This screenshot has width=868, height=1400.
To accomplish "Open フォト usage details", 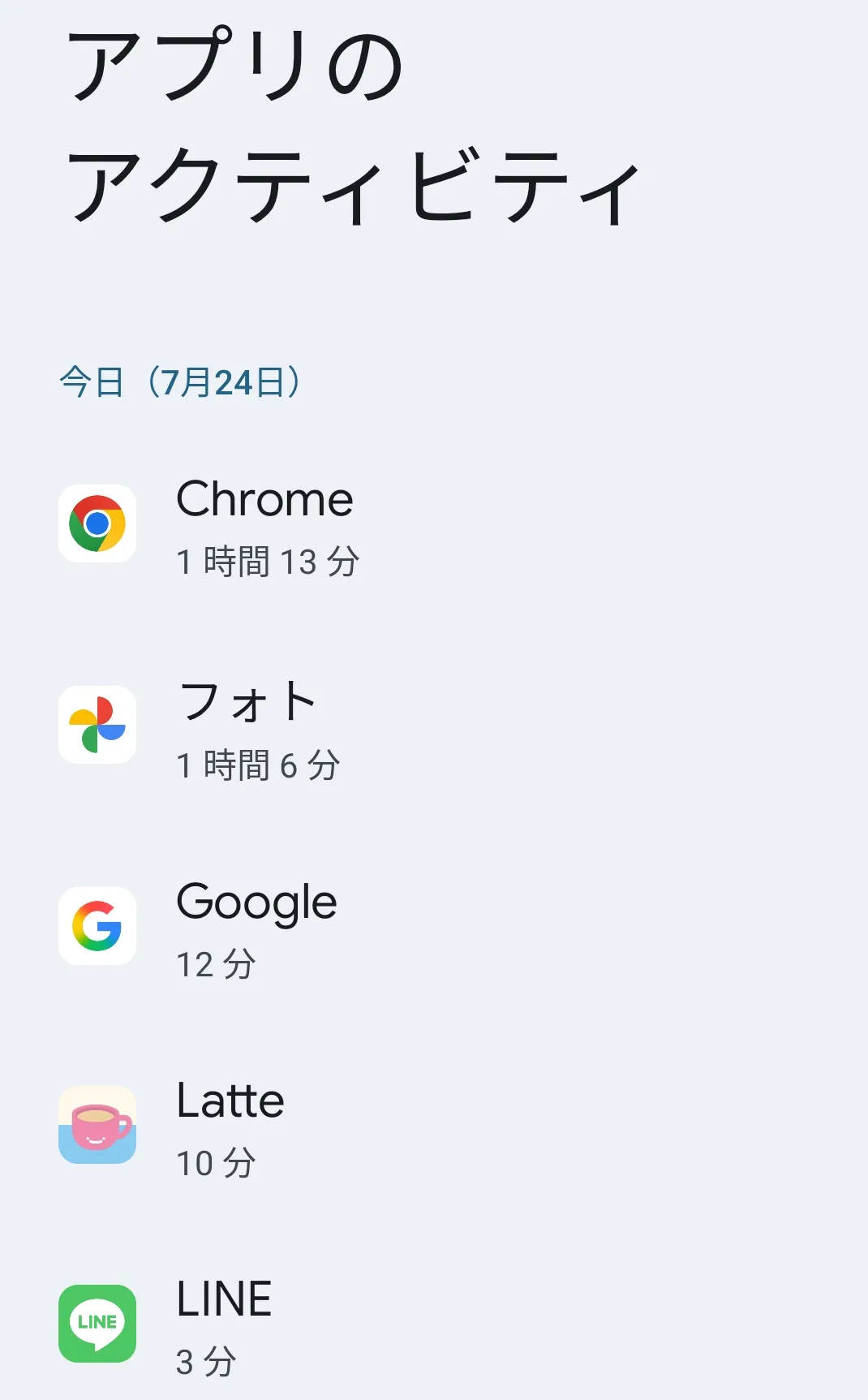I will [x=247, y=726].
